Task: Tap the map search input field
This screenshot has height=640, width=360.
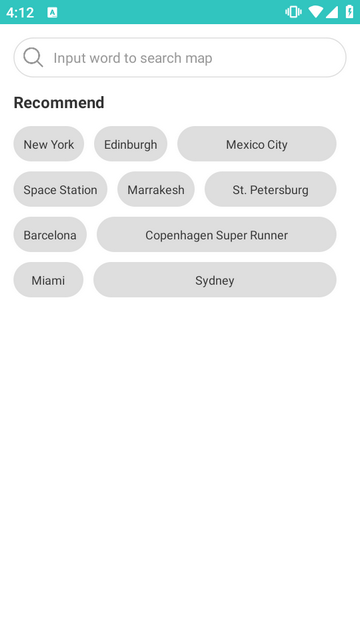Action: point(180,58)
